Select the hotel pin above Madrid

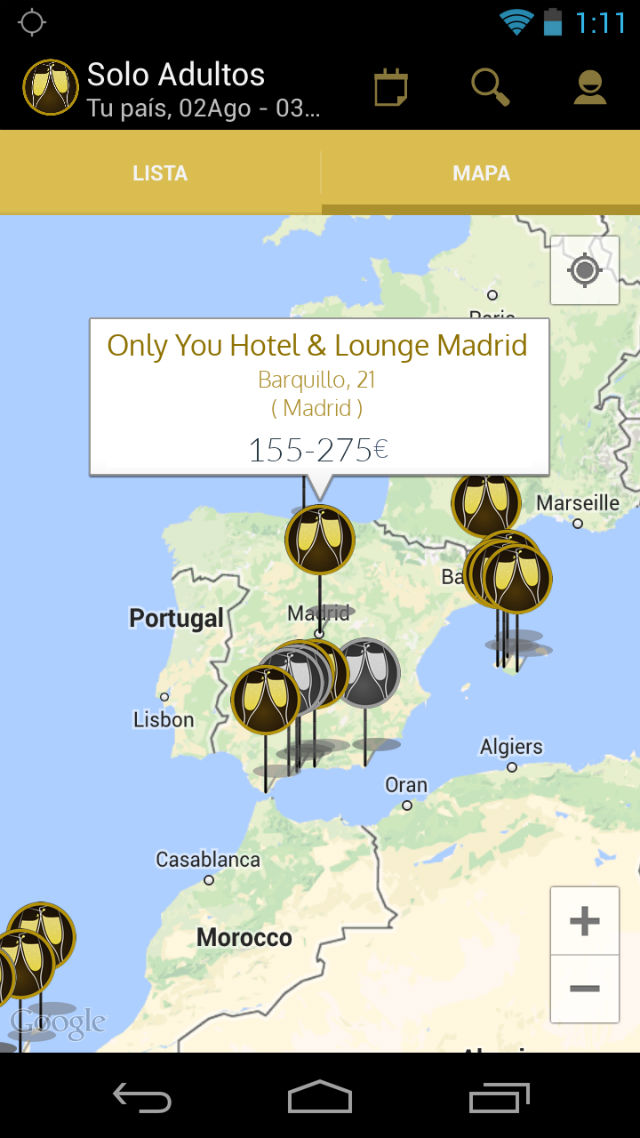click(x=320, y=539)
